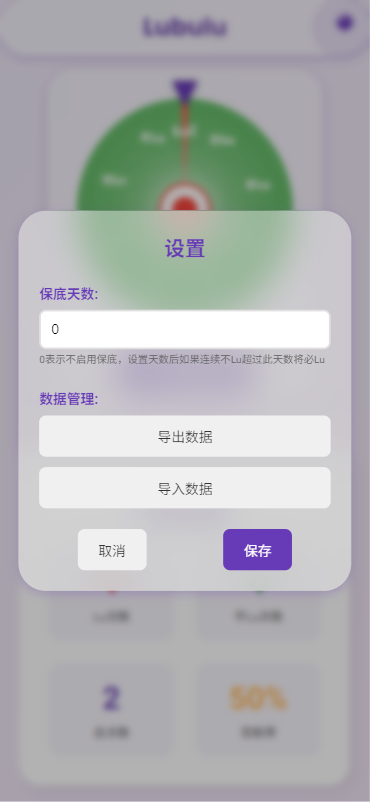Cancel settings with 取消
Image resolution: width=370 pixels, height=802 pixels.
coord(112,550)
